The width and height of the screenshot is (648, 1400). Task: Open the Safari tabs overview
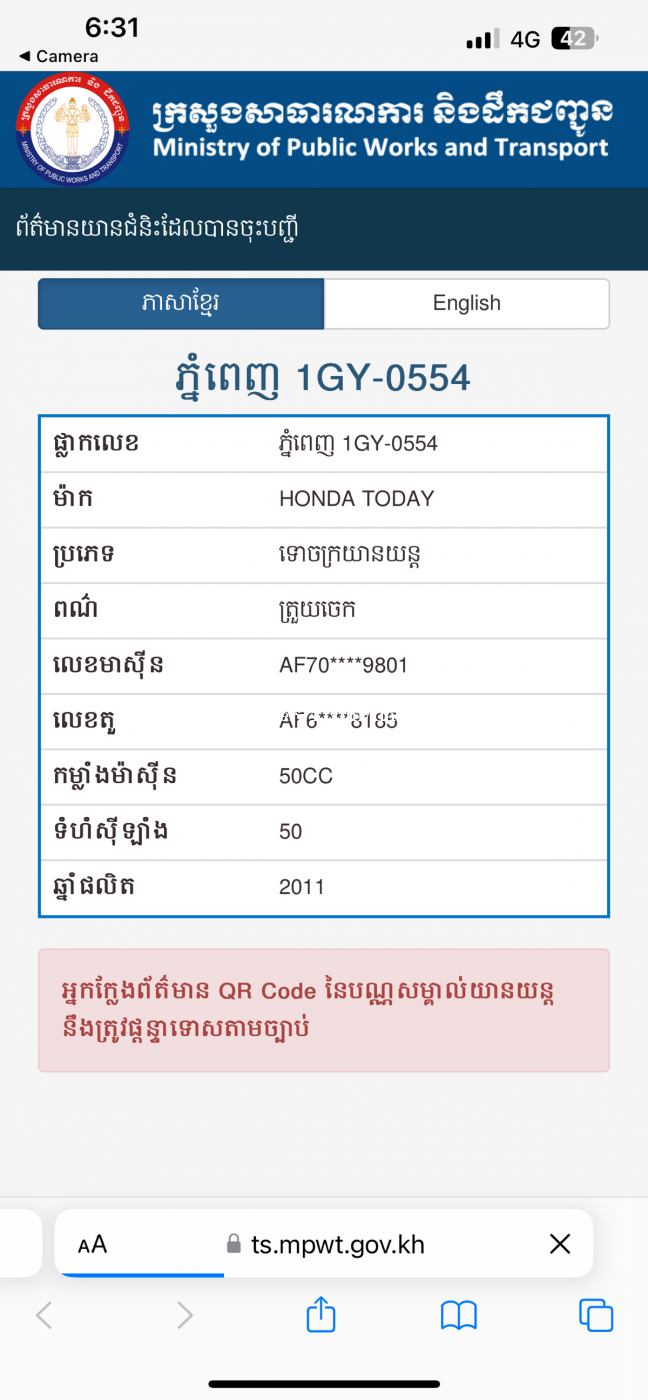click(x=596, y=1315)
